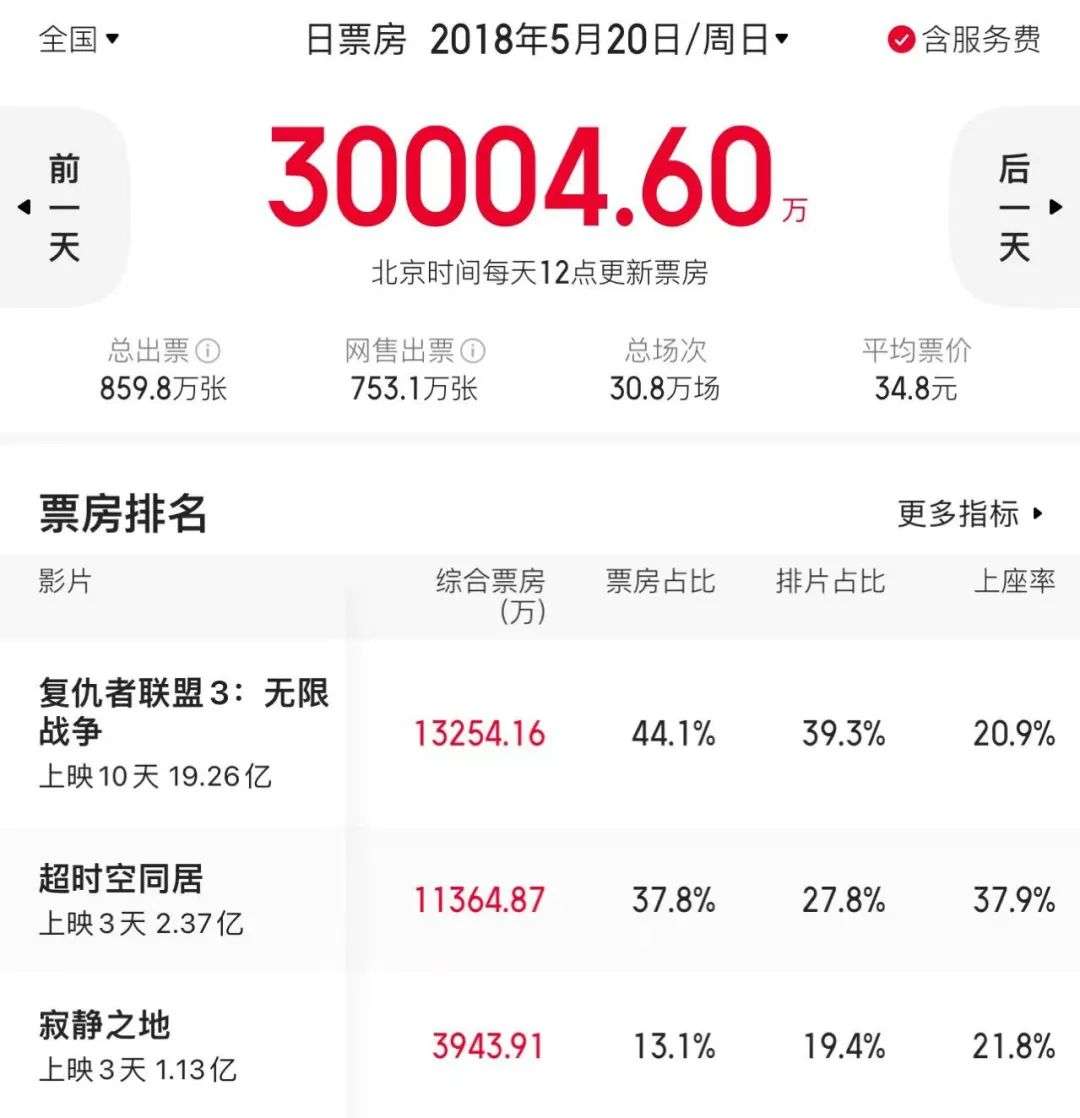Open 更多指标 for more metrics

click(969, 514)
